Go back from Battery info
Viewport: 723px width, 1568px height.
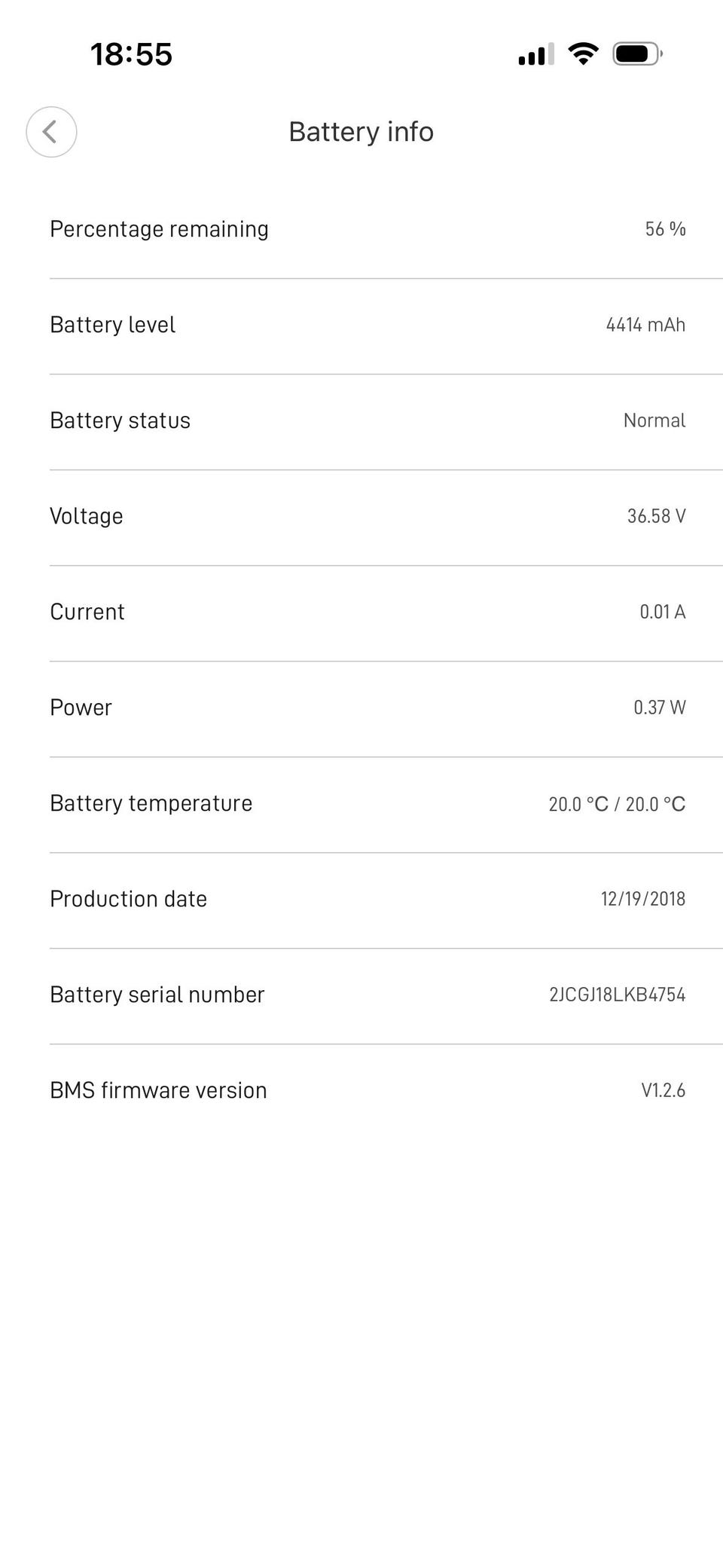point(51,132)
